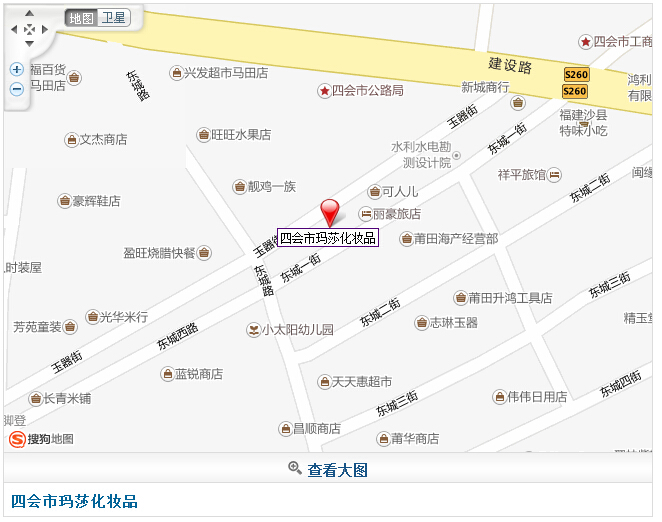Pan the map right with the arrow
This screenshot has width=662, height=522.
(x=44, y=30)
